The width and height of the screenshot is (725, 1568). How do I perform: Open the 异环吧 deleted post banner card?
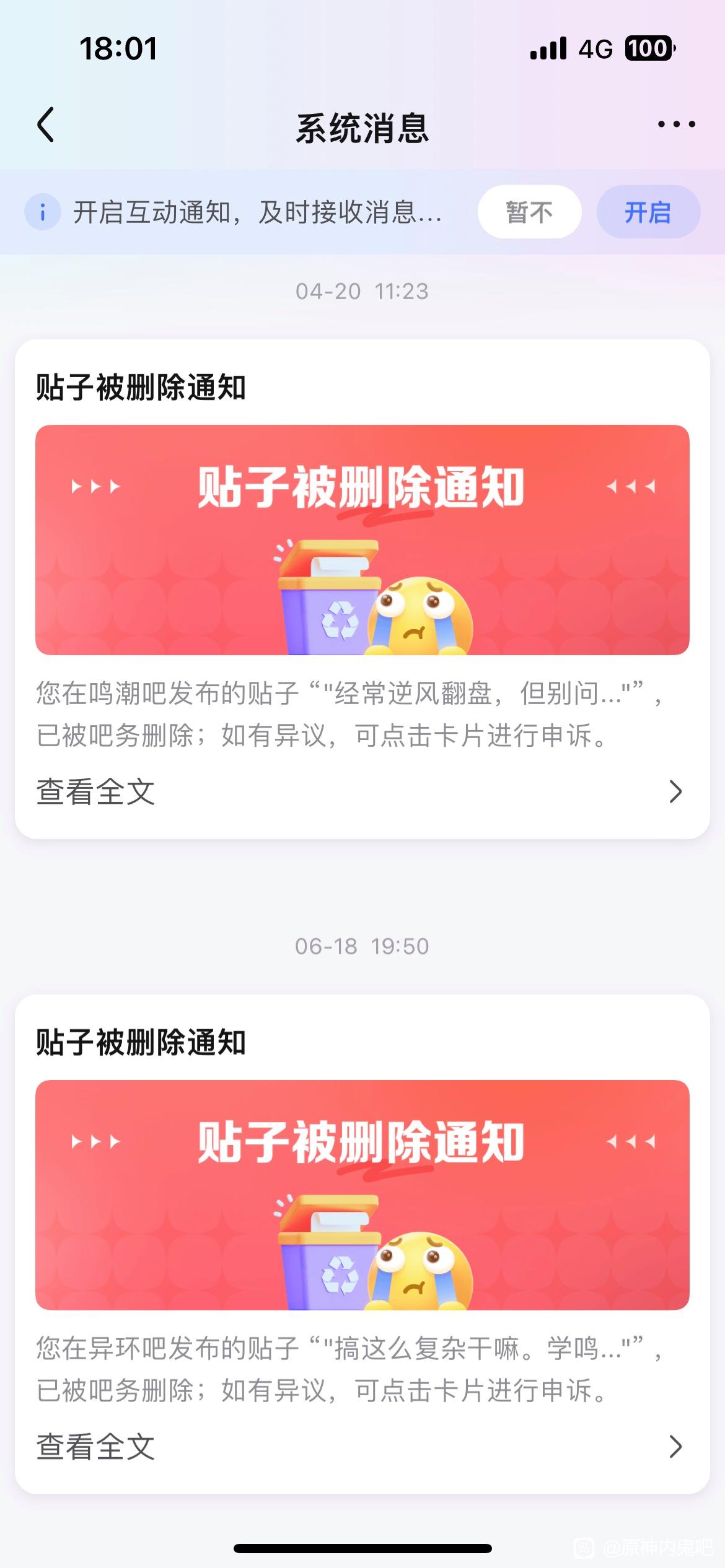(x=362, y=1195)
